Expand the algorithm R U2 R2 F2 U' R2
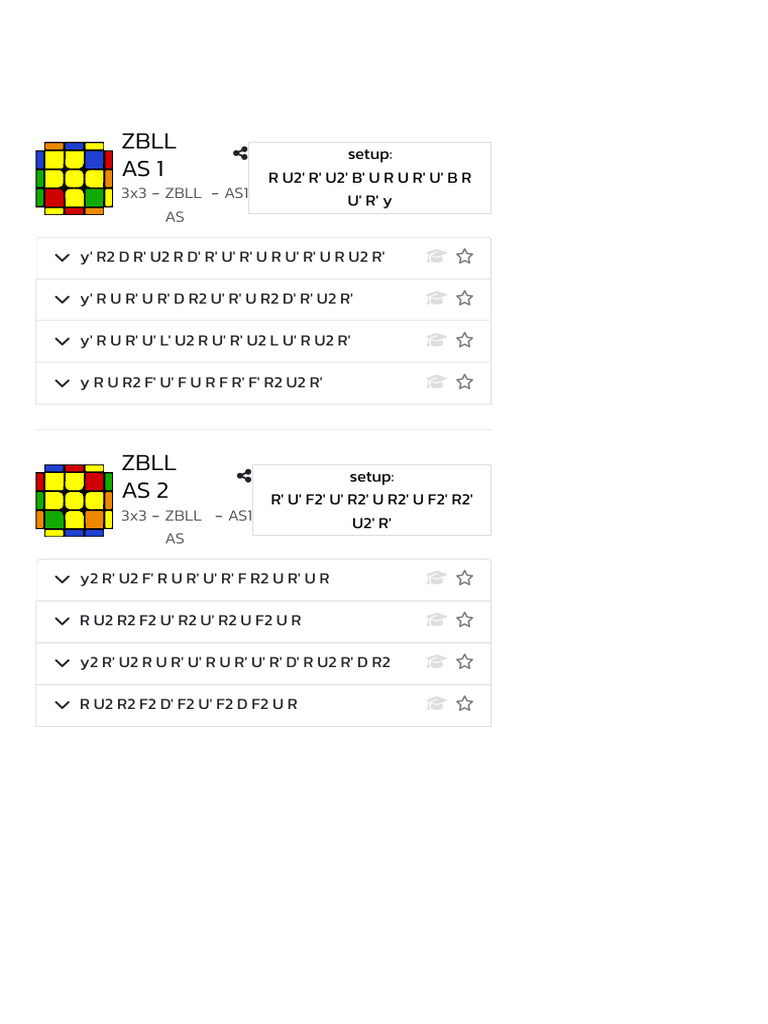The image size is (768, 1024). pyautogui.click(x=62, y=621)
